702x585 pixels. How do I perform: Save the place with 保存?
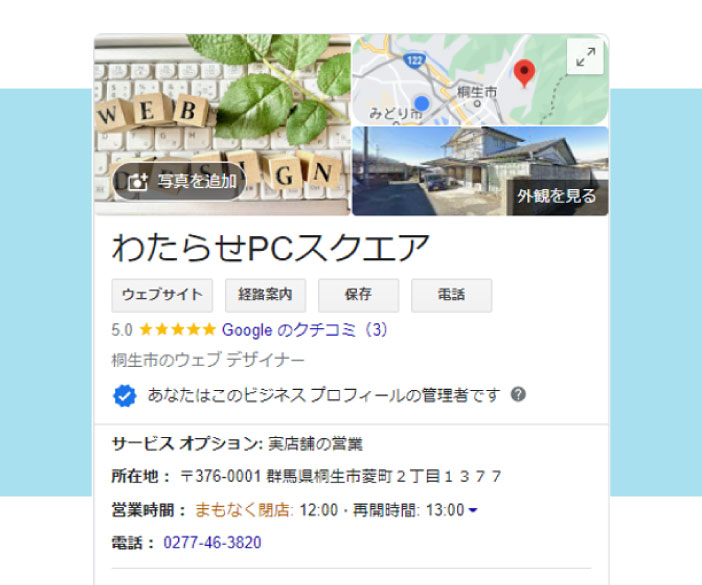358,295
